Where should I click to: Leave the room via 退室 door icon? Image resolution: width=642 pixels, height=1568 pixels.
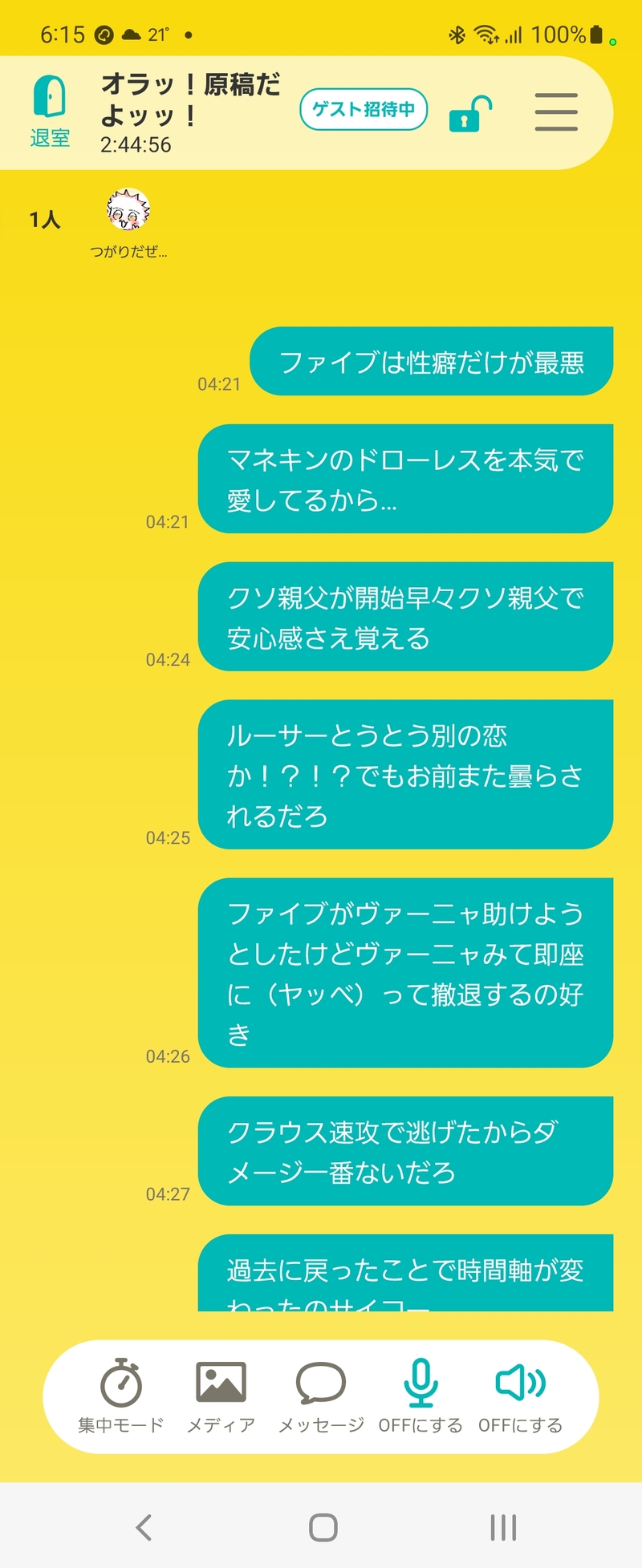50,111
